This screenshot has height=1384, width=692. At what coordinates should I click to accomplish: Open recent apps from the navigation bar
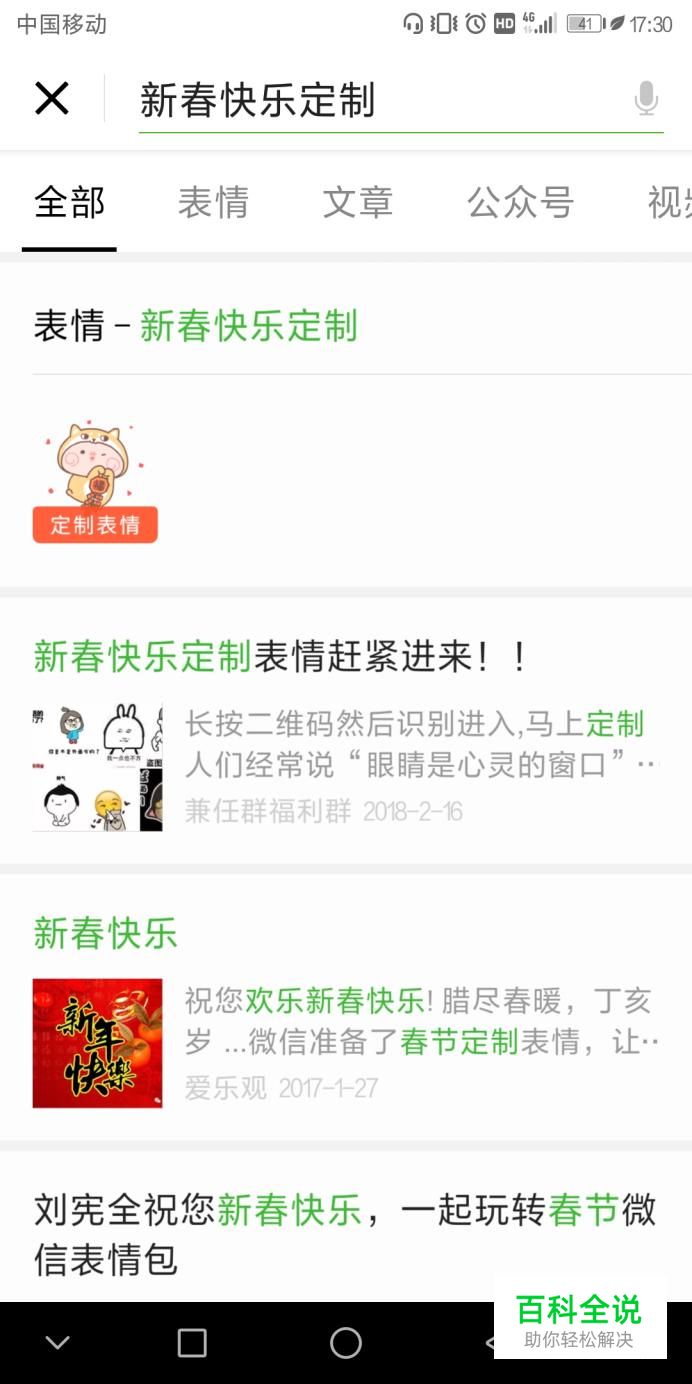pyautogui.click(x=191, y=1343)
